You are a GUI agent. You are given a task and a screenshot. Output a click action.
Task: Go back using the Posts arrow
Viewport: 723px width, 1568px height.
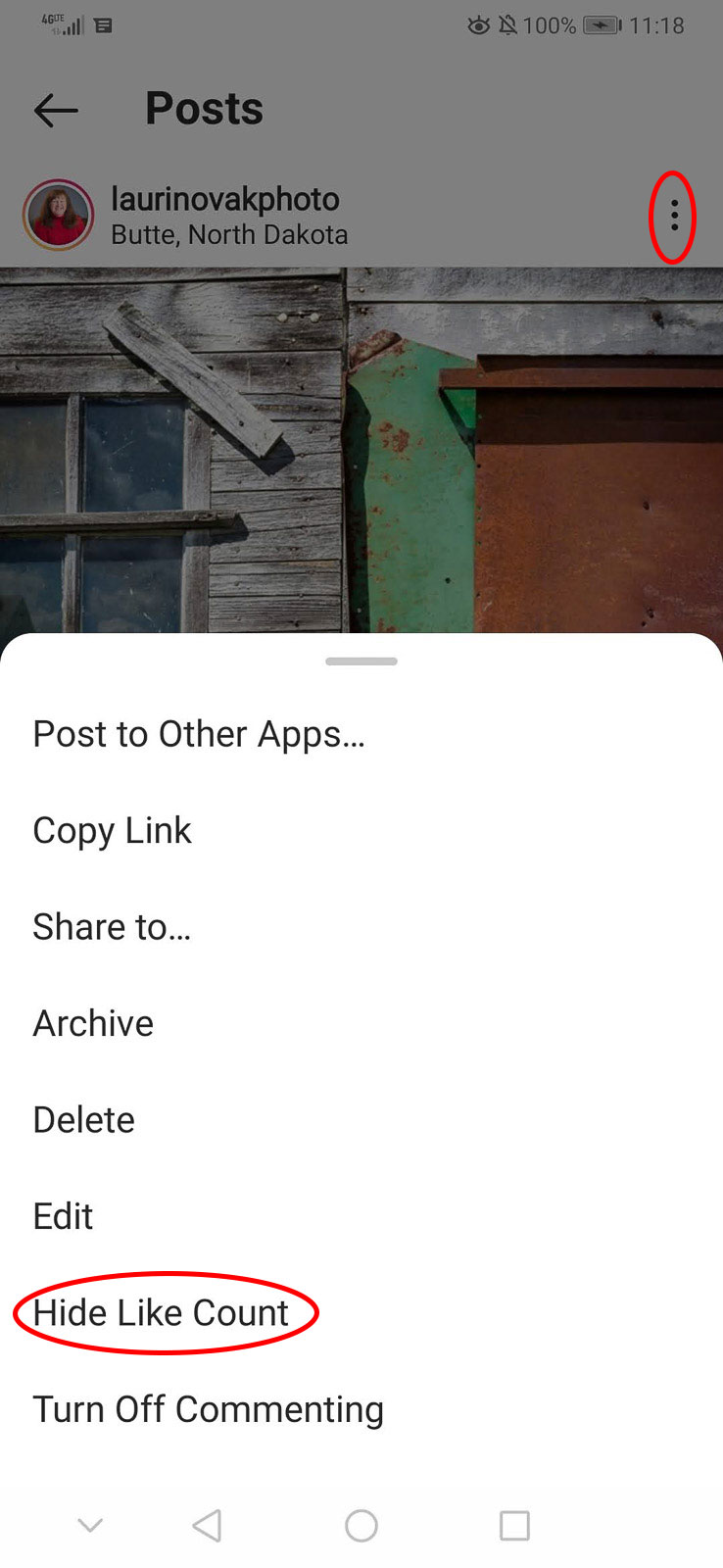[56, 110]
